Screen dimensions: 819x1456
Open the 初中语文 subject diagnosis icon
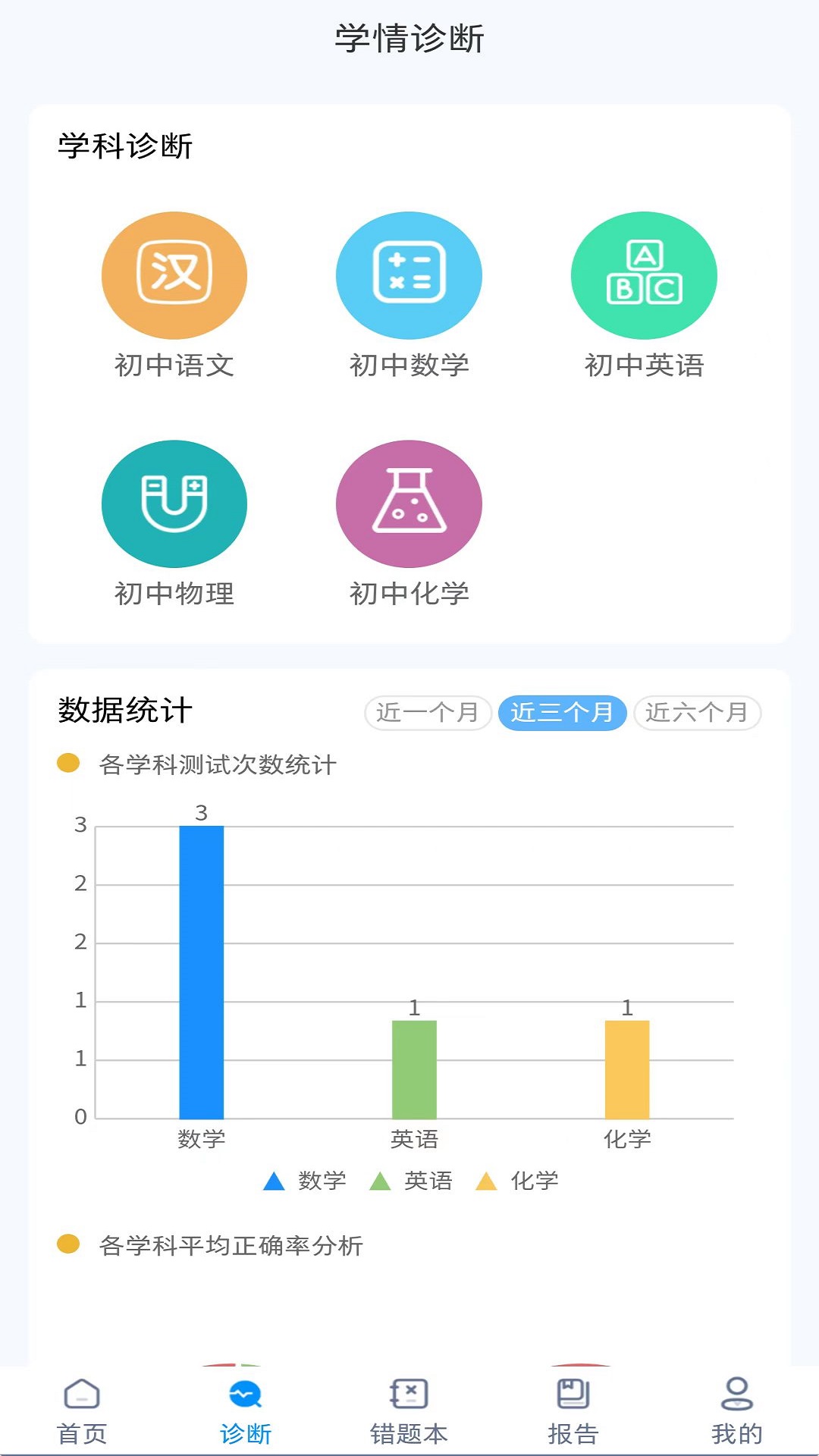click(174, 275)
